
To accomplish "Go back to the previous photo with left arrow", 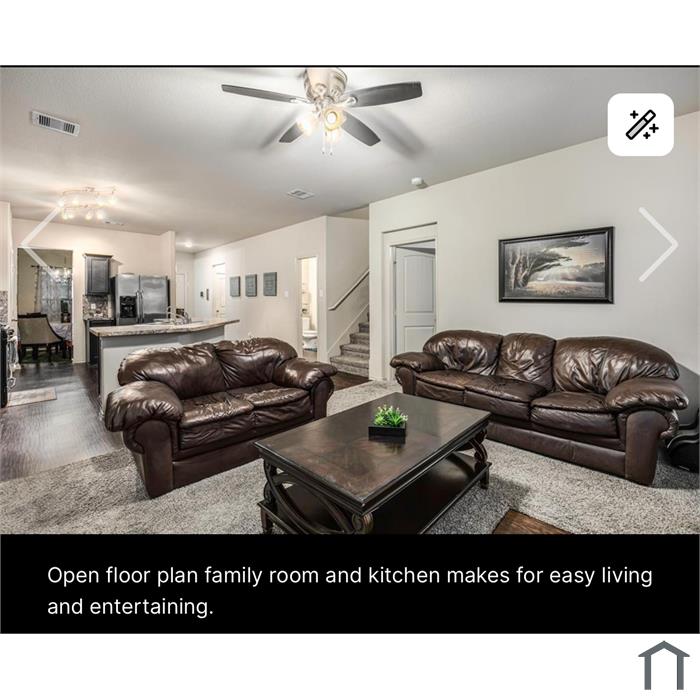I will 38,245.
